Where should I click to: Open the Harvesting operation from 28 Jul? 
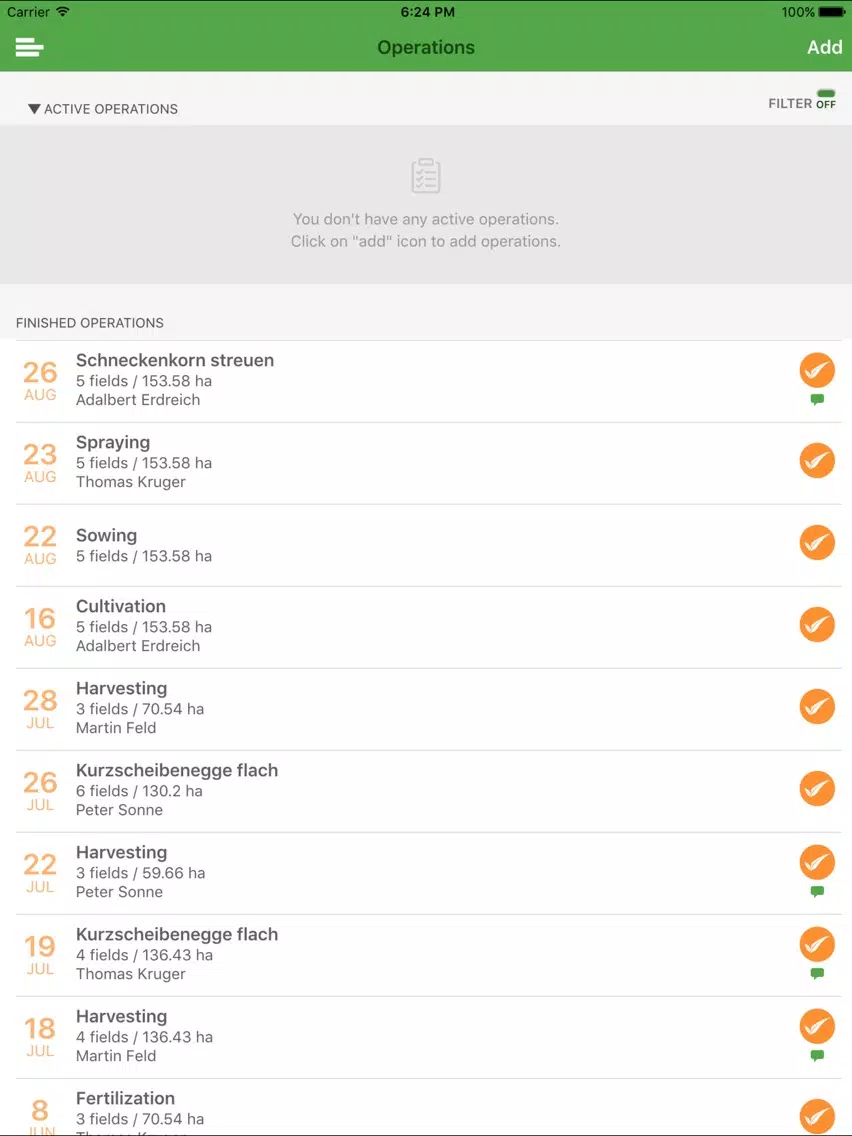pyautogui.click(x=426, y=709)
